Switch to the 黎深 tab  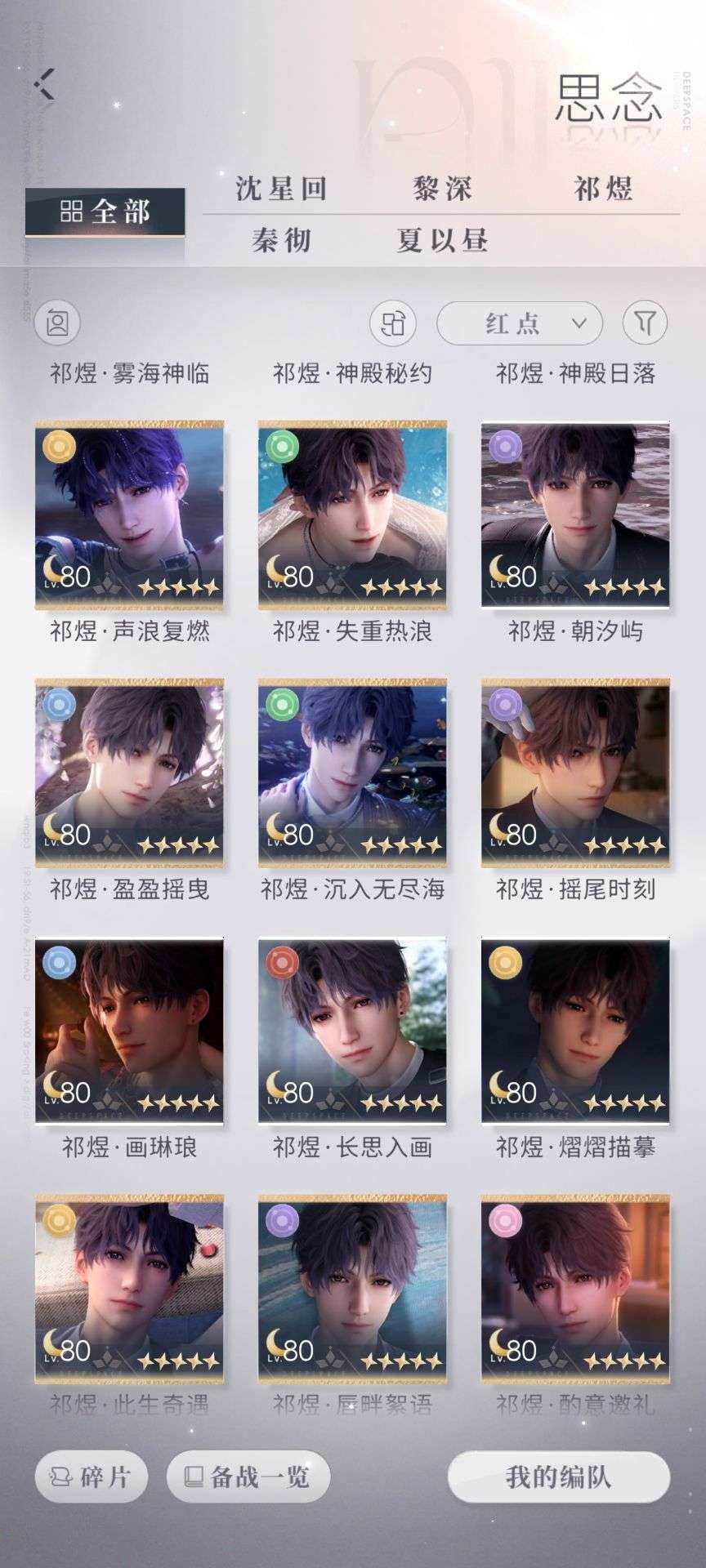click(442, 189)
